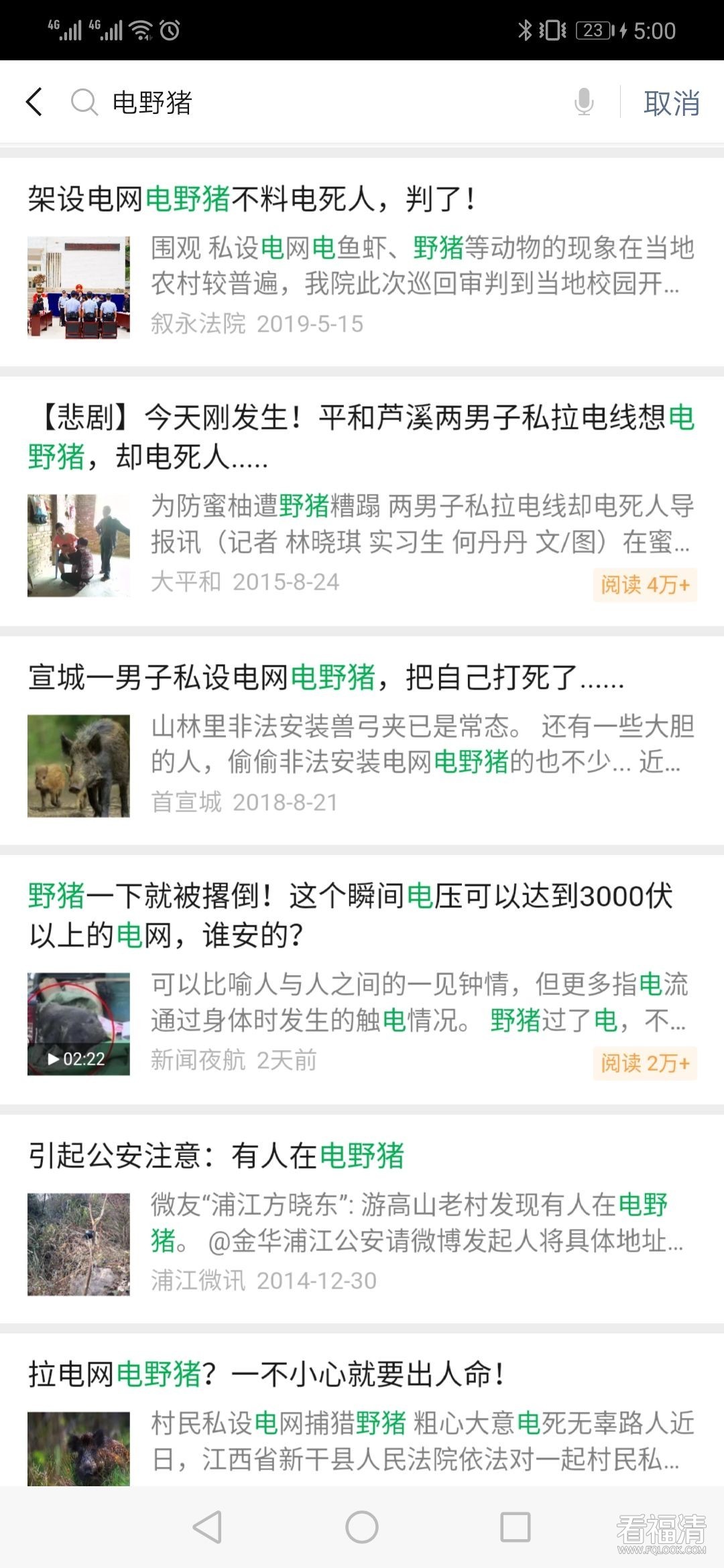724x1568 pixels.
Task: Play the 新闻夜航 3000伏电网 video result
Action: point(78,1024)
